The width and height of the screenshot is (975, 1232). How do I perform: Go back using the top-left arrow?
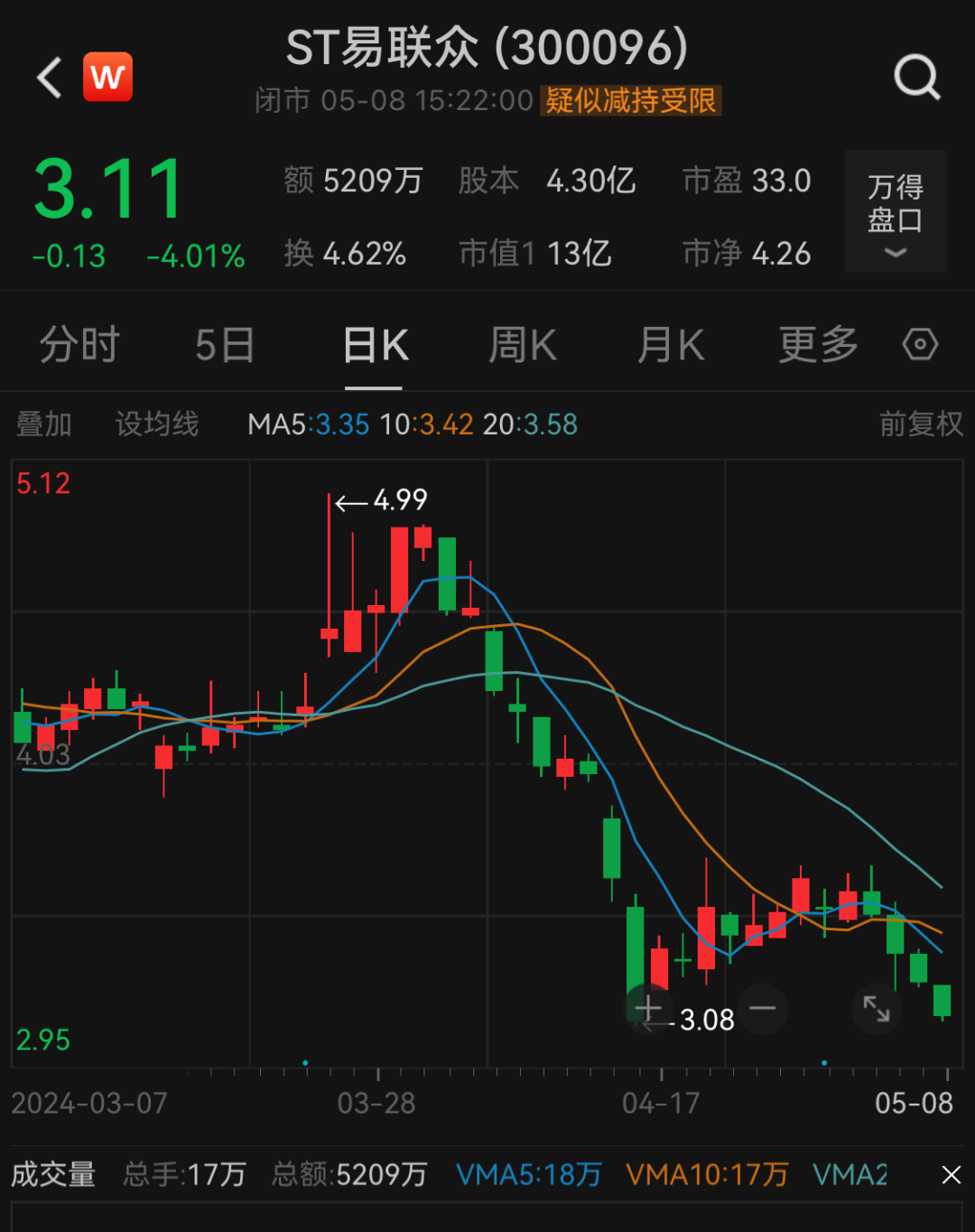click(50, 78)
